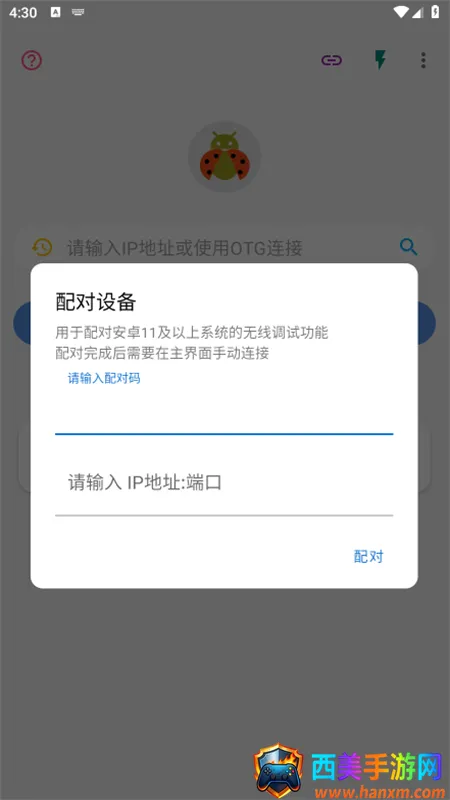Tap the 配对 confirm button
Viewport: 450px width, 800px height.
368,556
